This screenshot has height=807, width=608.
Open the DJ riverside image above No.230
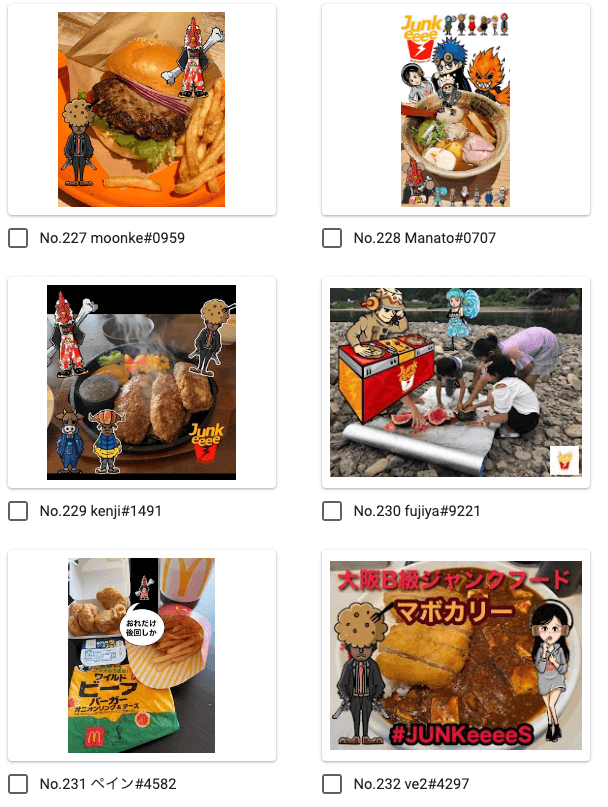pos(455,382)
